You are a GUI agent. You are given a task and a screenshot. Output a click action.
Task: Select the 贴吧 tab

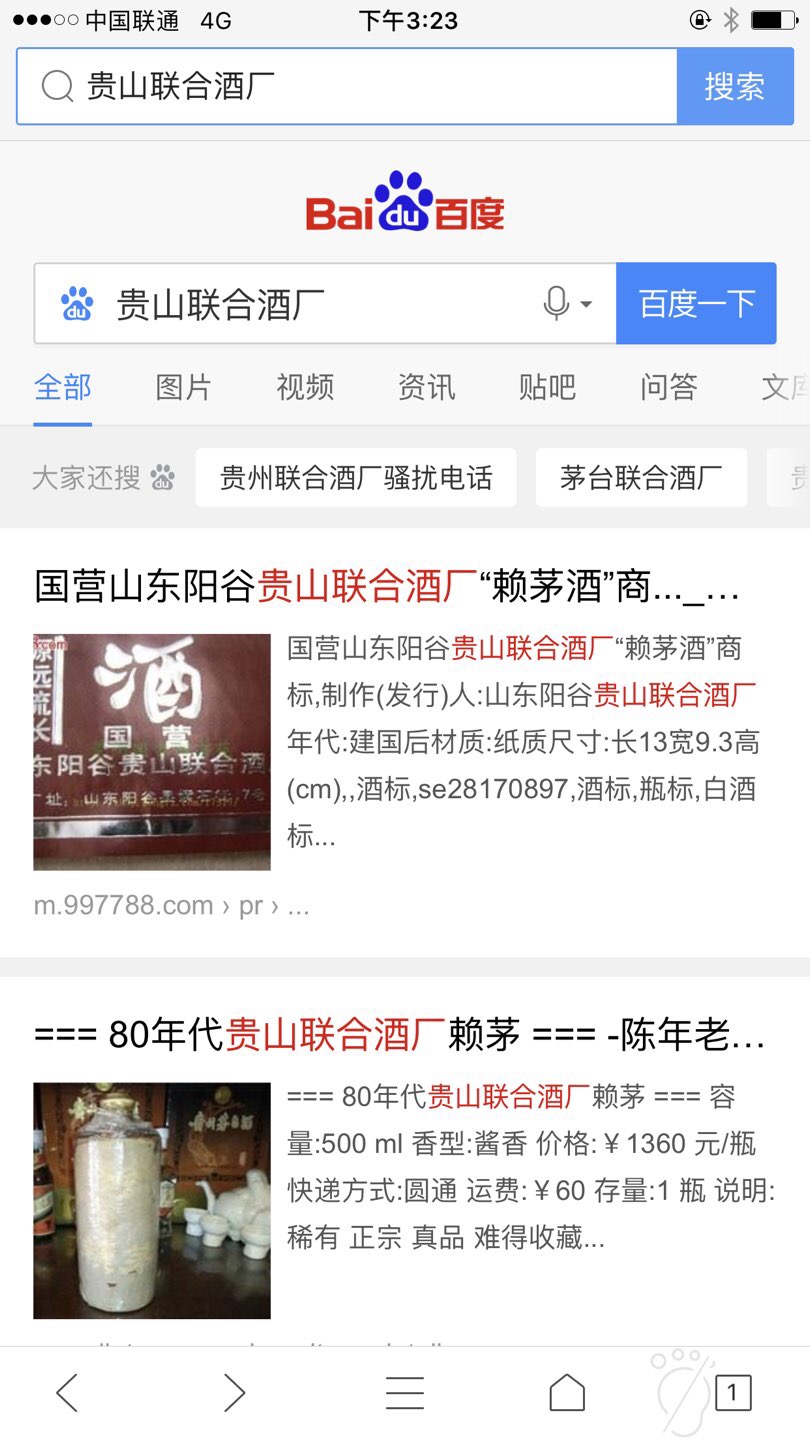pos(547,387)
